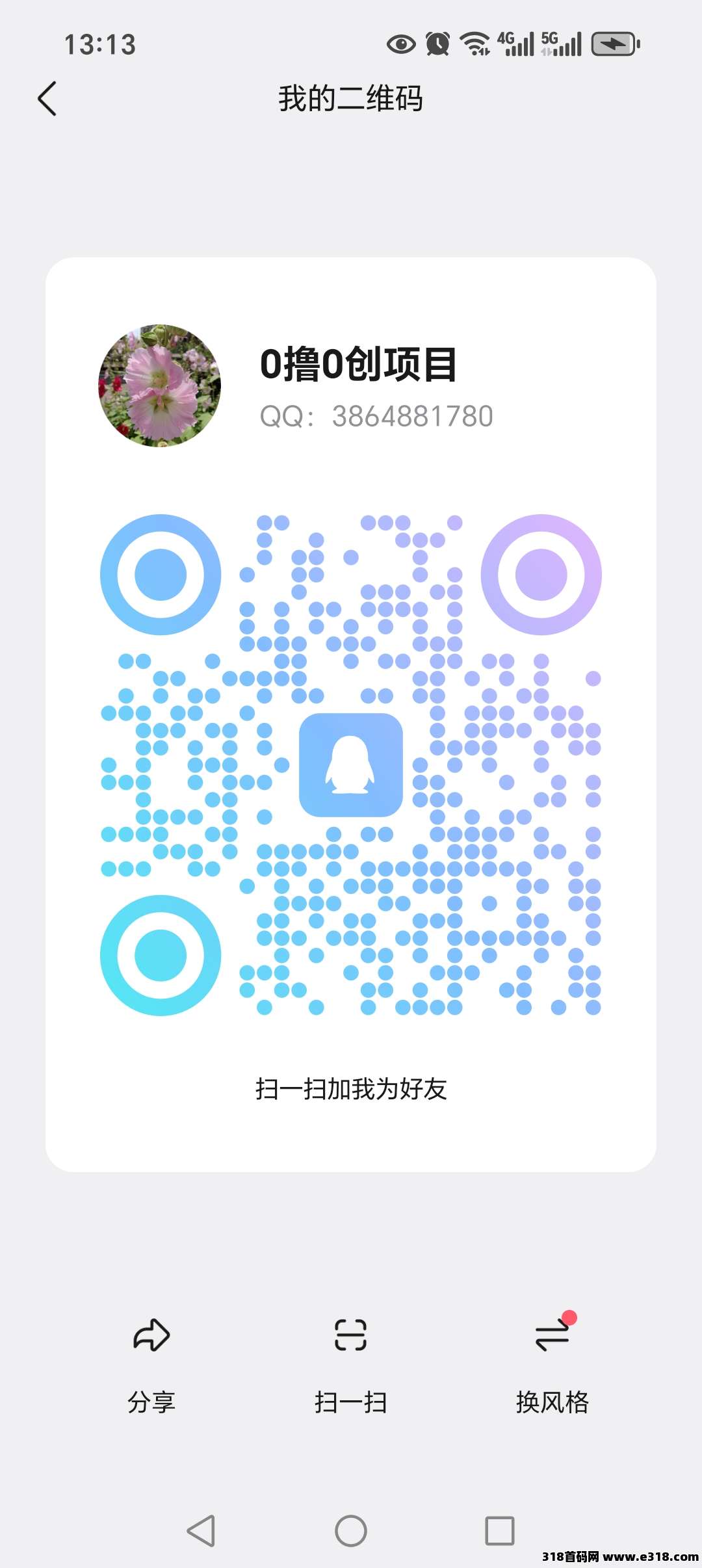Open recent apps from the navigation bar

click(499, 1531)
